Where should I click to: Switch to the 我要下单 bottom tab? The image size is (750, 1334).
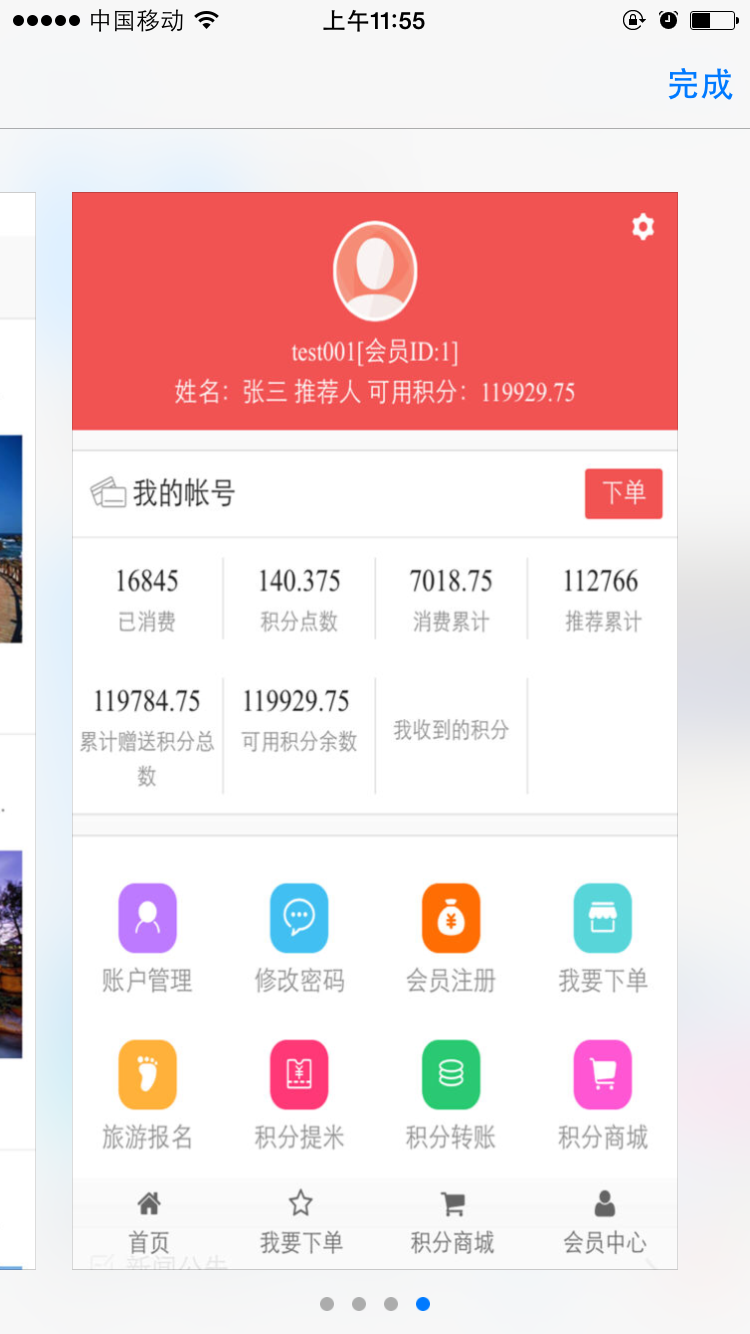[x=301, y=1222]
